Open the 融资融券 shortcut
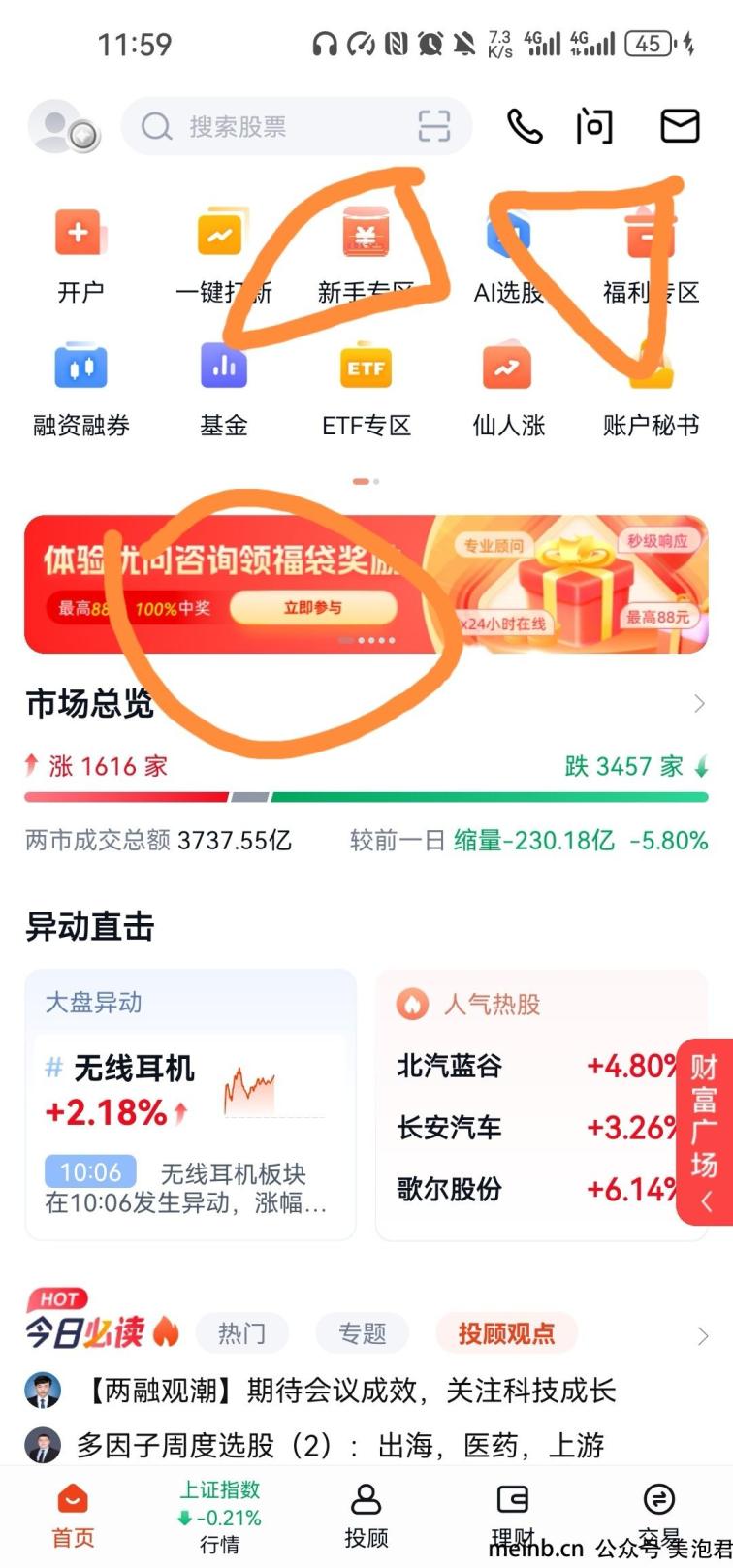Image resolution: width=733 pixels, height=1568 pixels. [80, 390]
